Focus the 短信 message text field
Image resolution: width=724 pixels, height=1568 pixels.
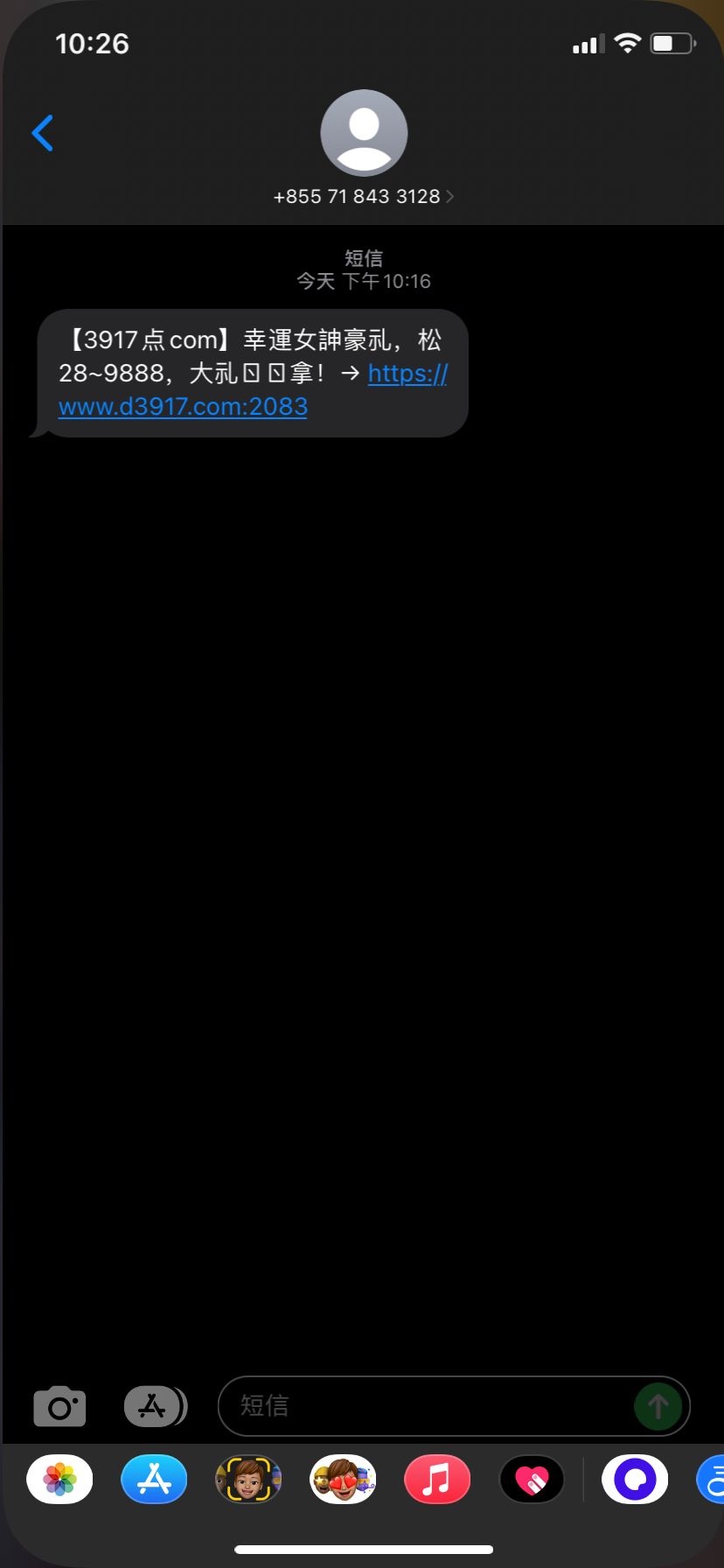coord(420,1406)
